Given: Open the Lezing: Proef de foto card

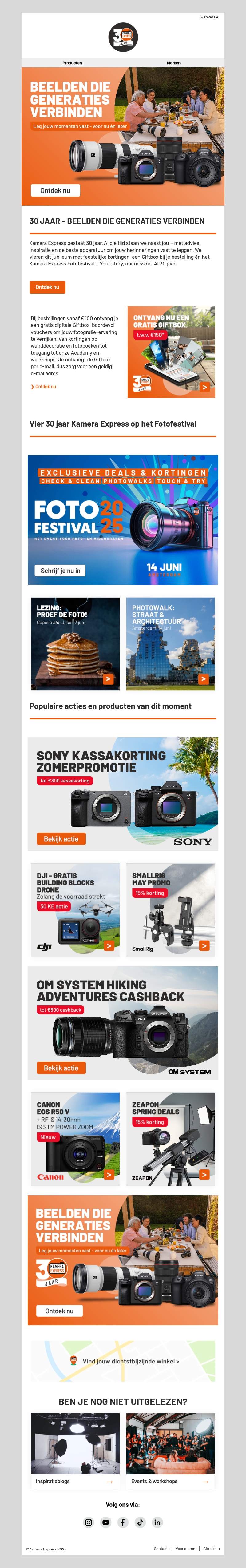Looking at the screenshot, I should tap(76, 643).
